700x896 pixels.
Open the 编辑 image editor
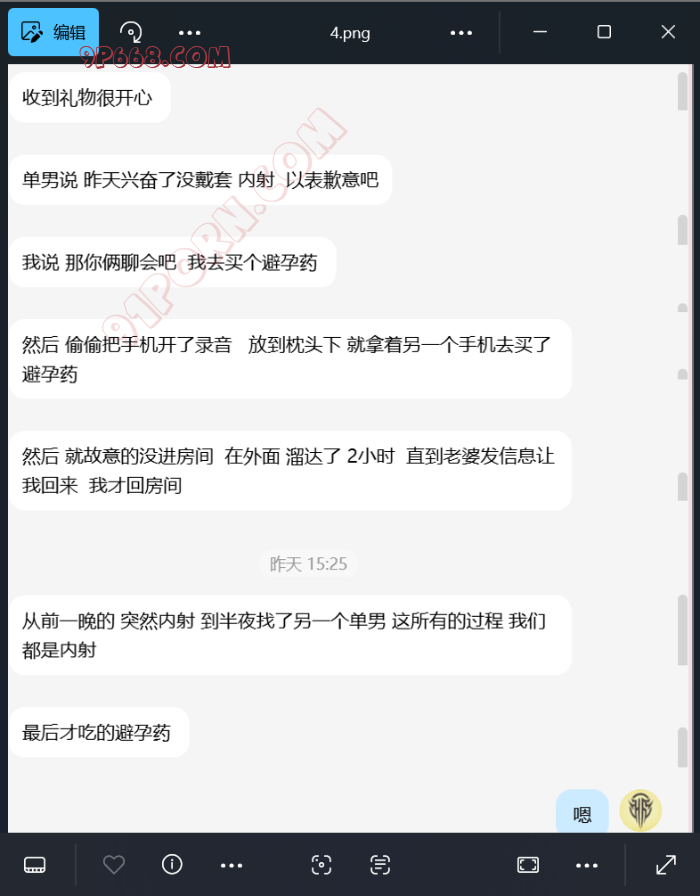pos(54,32)
